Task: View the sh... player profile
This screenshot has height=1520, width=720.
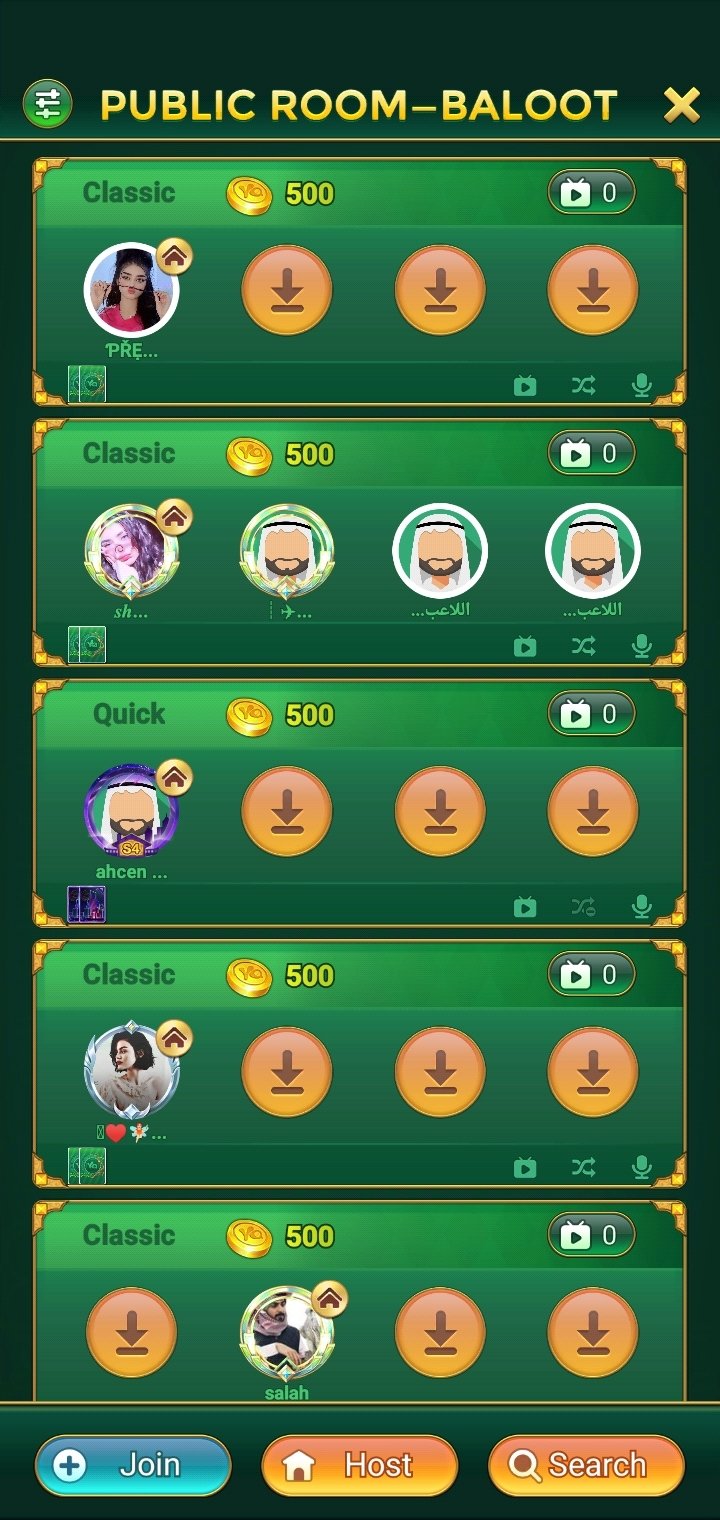Action: 131,552
